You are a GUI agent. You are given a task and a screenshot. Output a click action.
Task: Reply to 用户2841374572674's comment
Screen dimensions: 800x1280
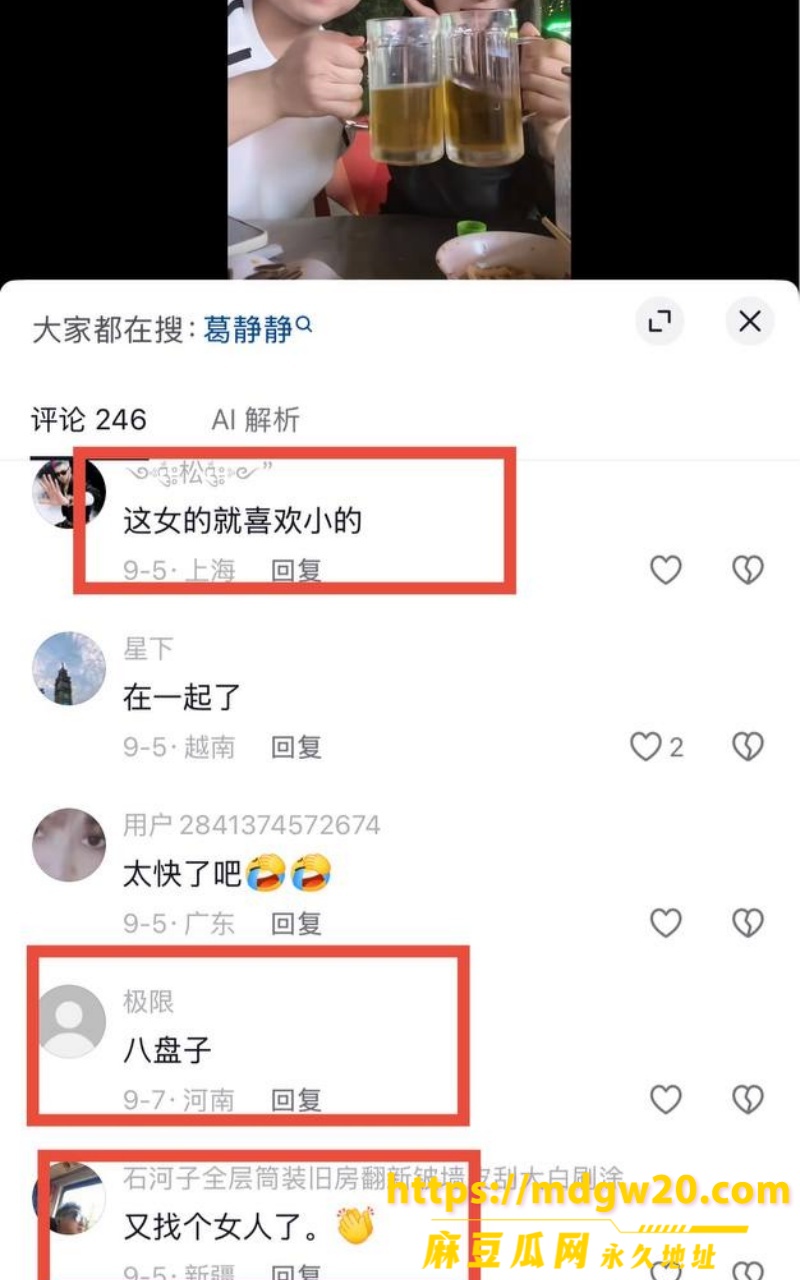(x=297, y=924)
